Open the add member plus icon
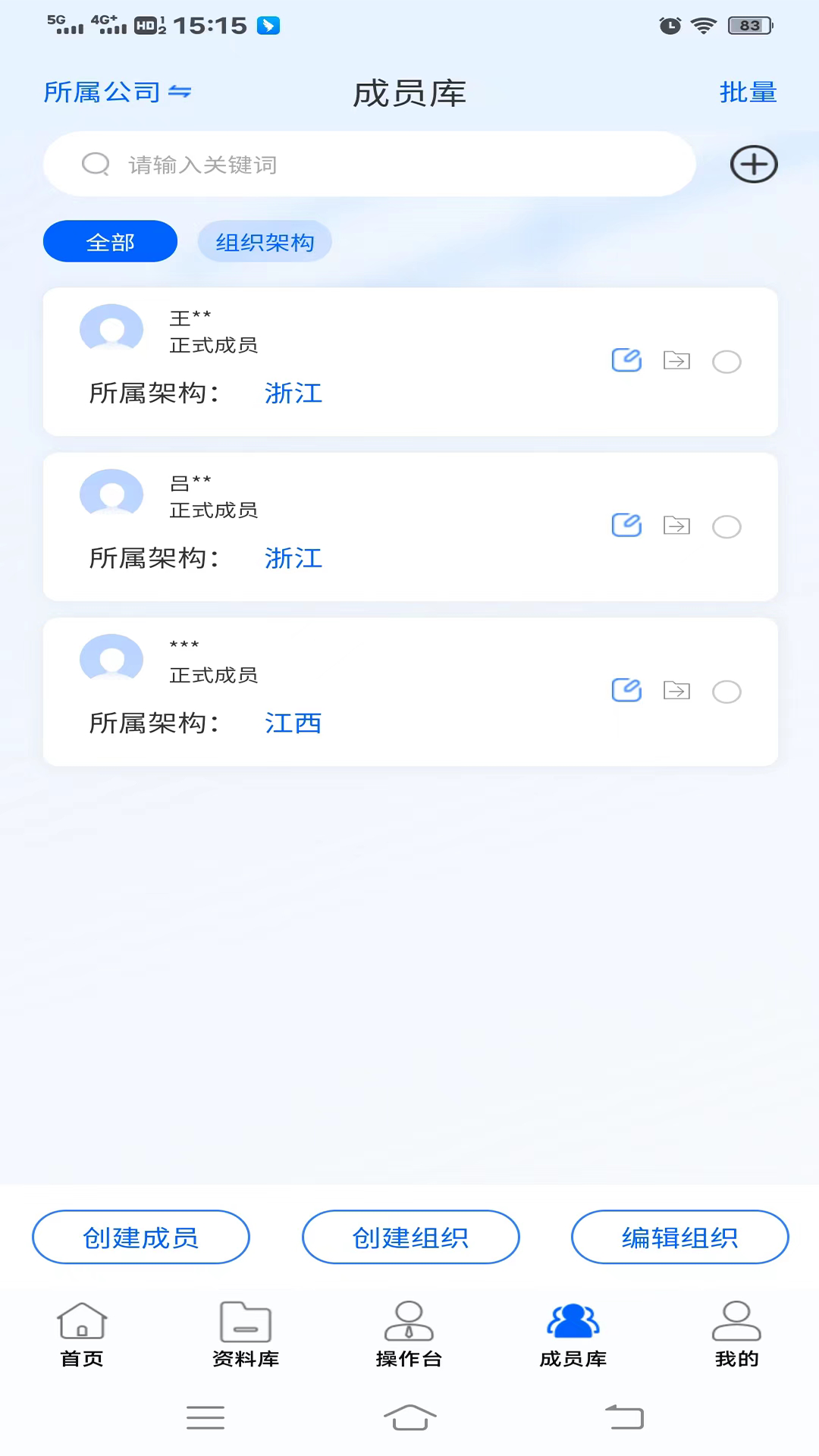The width and height of the screenshot is (819, 1456). (x=753, y=164)
